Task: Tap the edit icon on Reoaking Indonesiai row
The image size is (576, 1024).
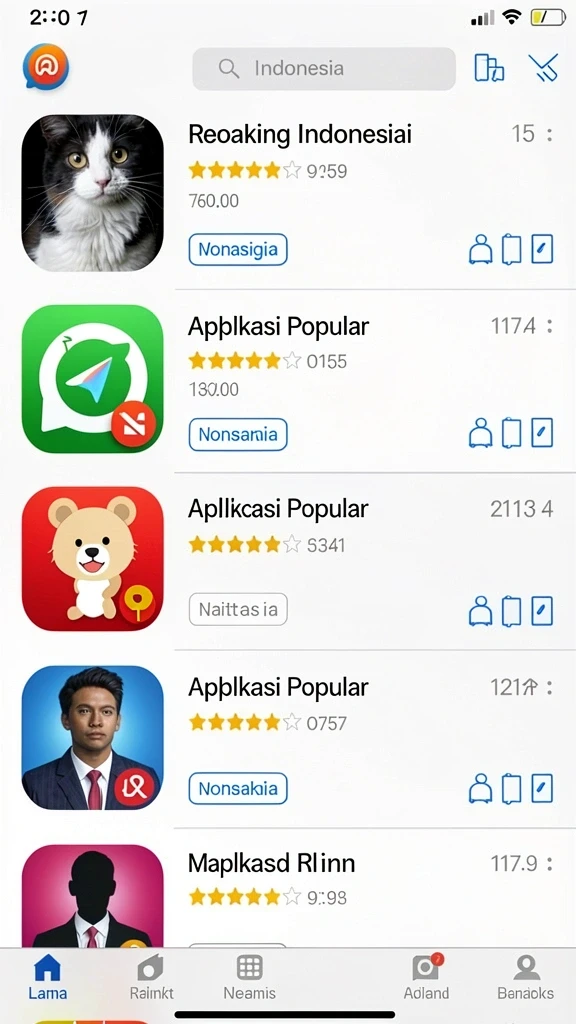Action: coord(542,249)
